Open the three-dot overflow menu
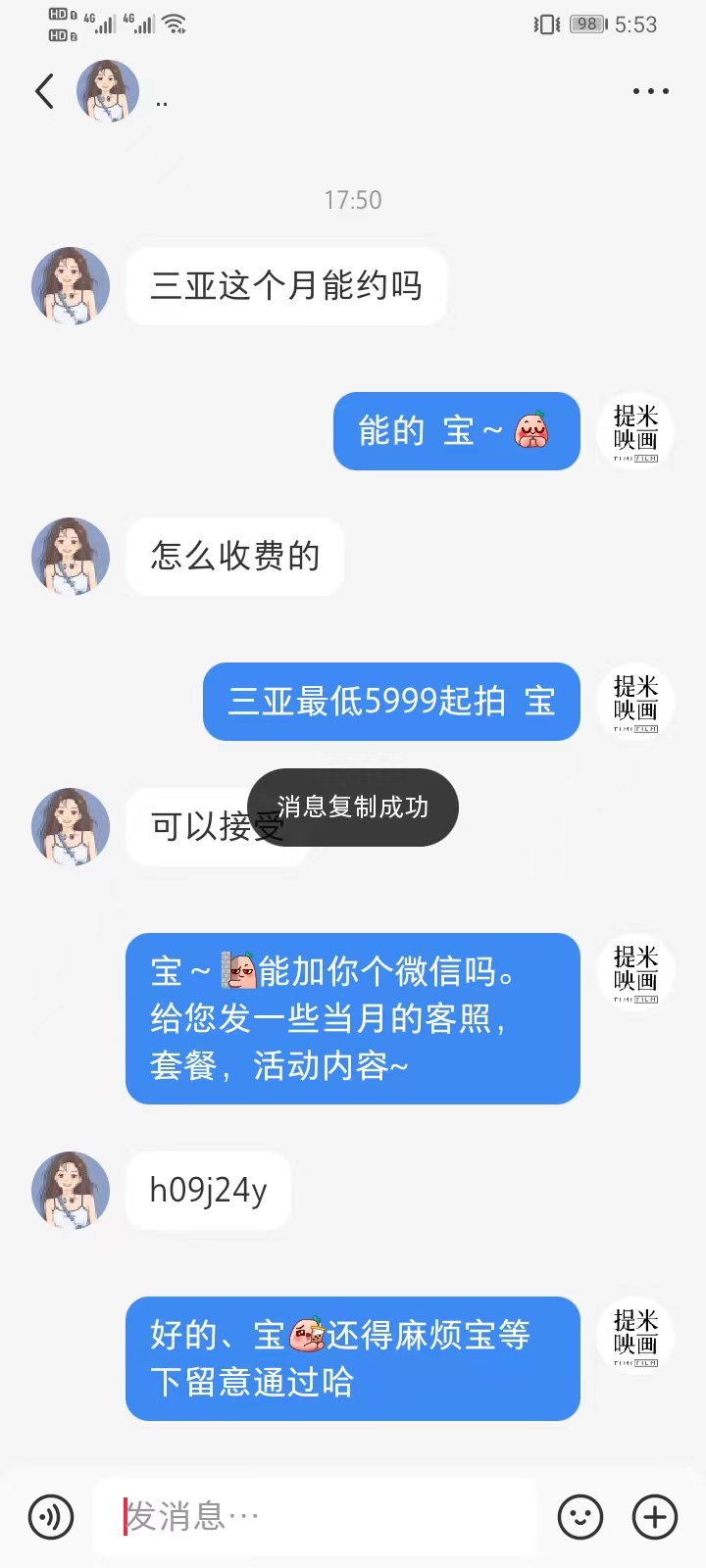 coord(650,91)
